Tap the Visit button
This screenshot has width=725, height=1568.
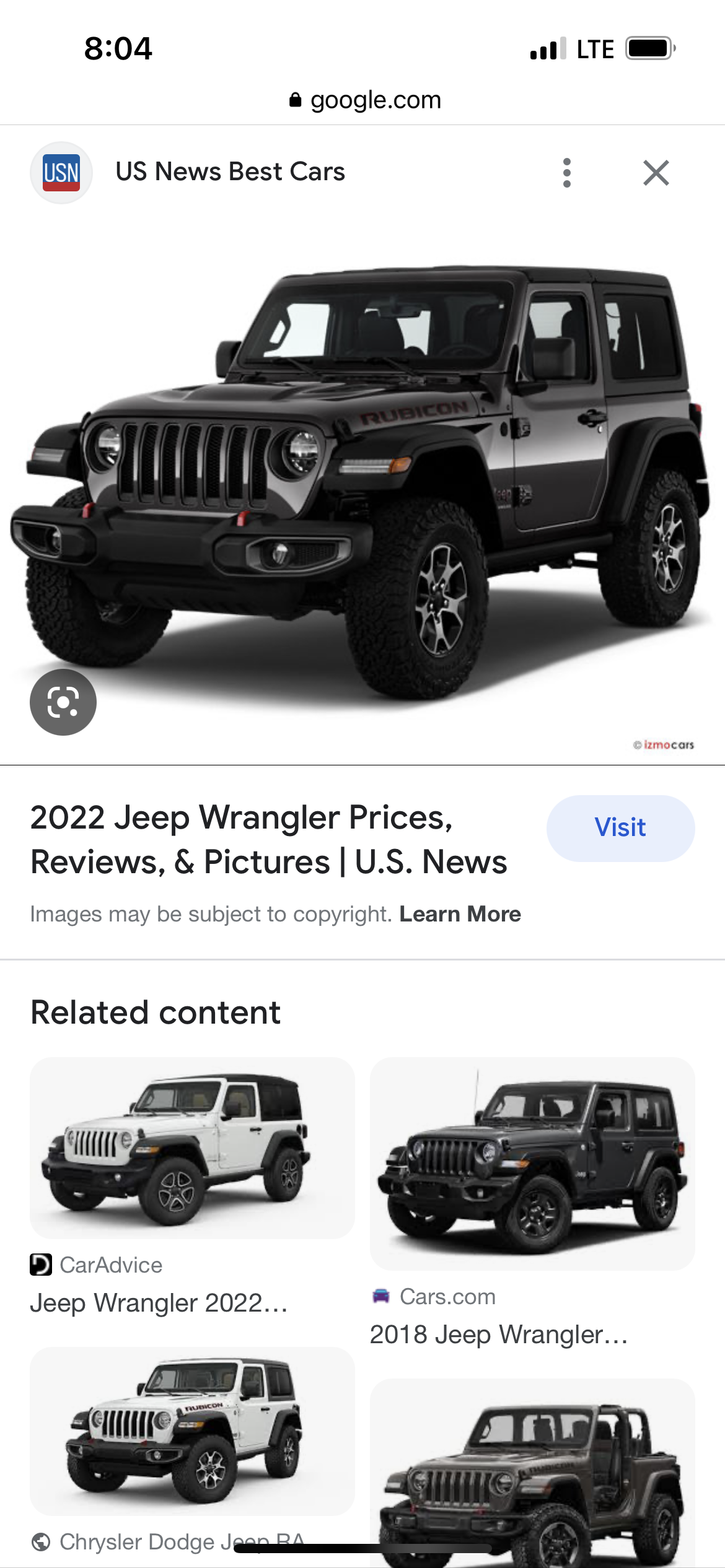pyautogui.click(x=620, y=828)
